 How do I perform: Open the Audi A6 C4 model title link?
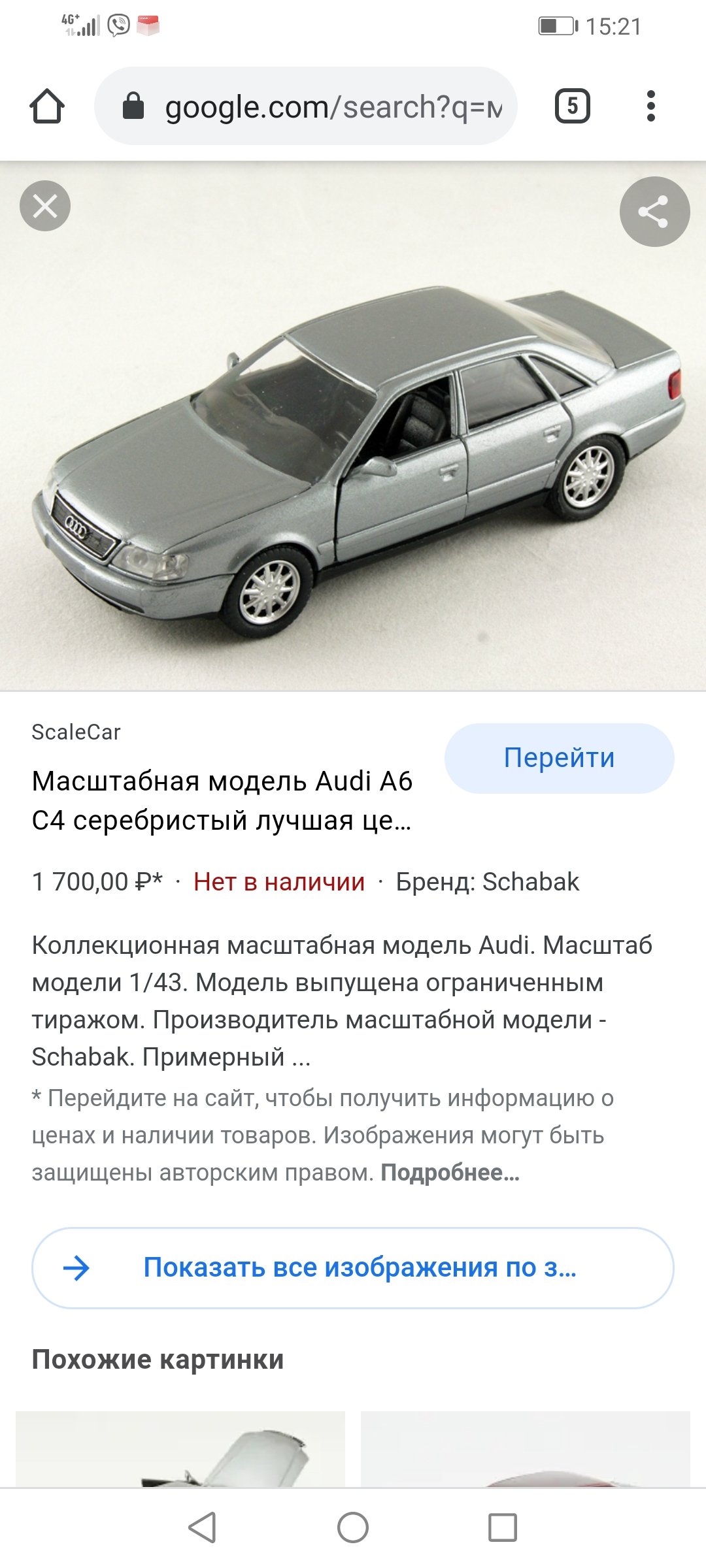[x=222, y=800]
